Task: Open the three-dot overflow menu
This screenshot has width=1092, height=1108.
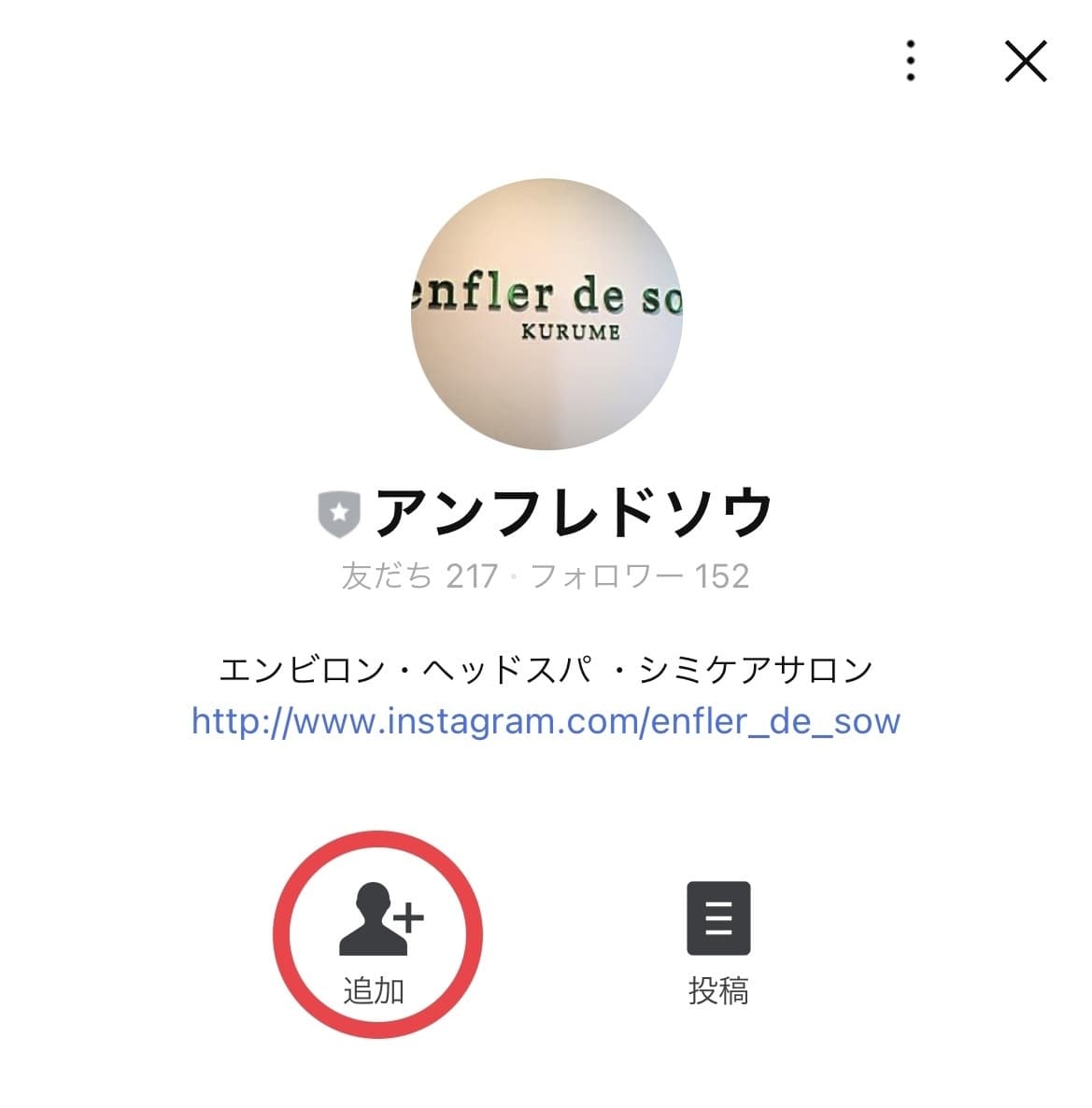Action: pos(911,62)
